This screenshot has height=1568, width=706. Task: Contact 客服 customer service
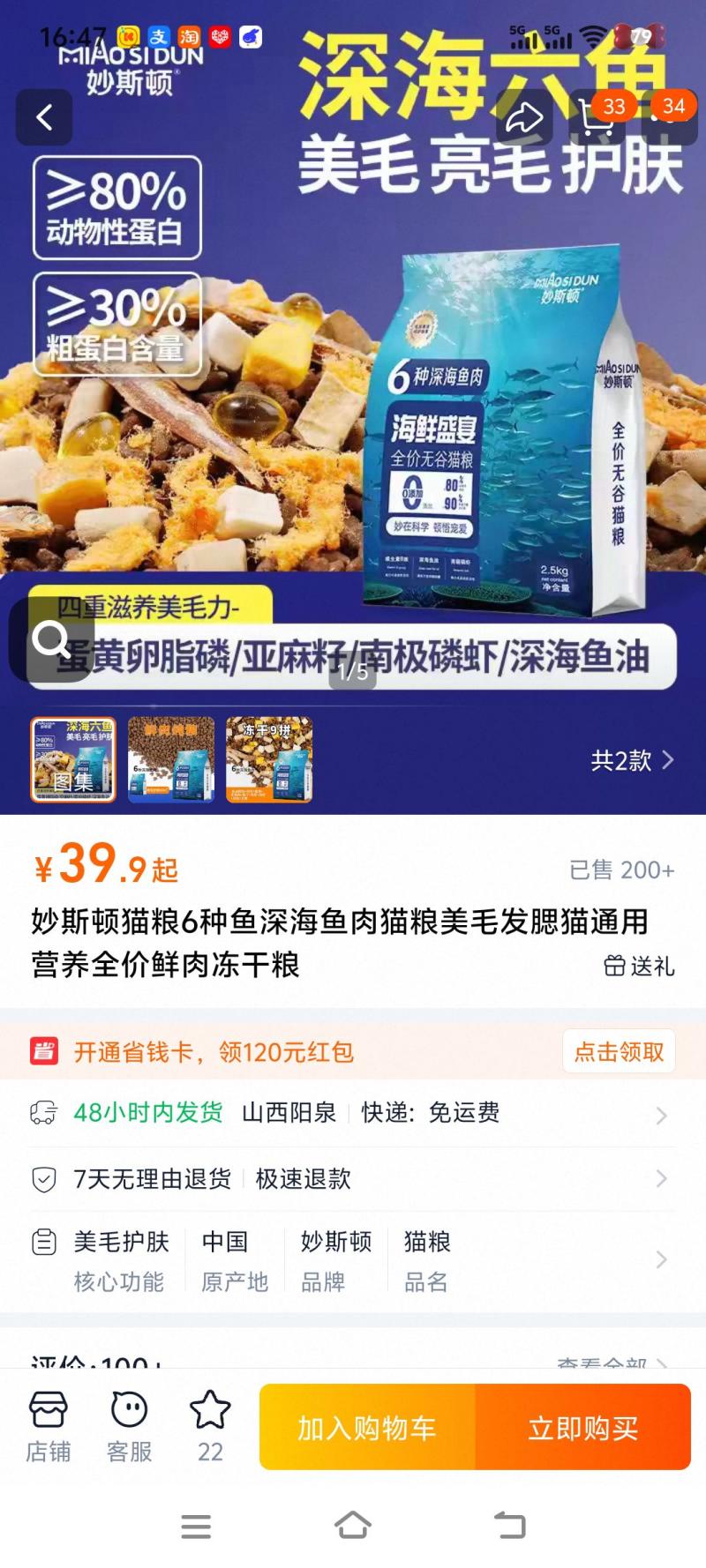tap(129, 1427)
